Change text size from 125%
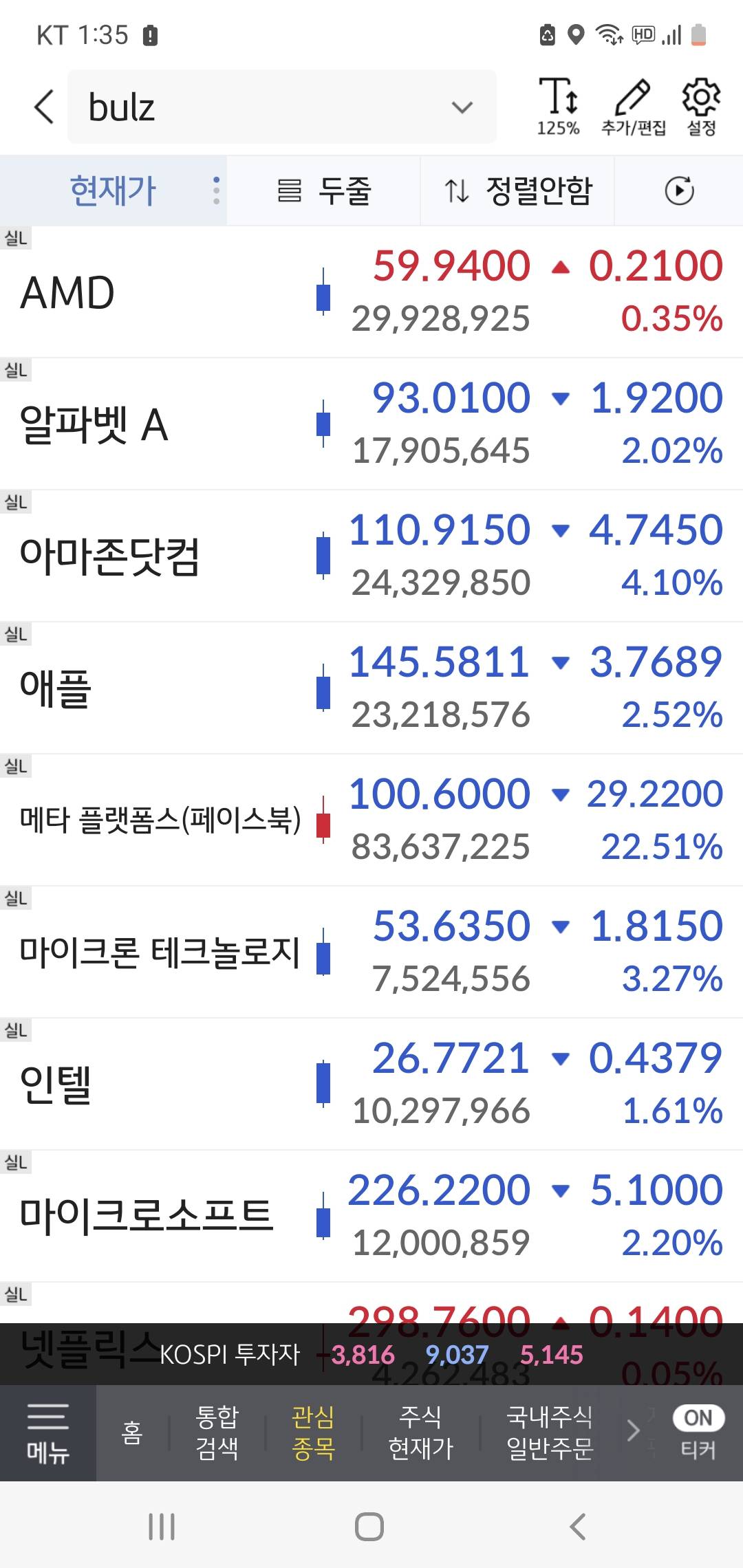Image resolution: width=743 pixels, height=1568 pixels. [558, 105]
